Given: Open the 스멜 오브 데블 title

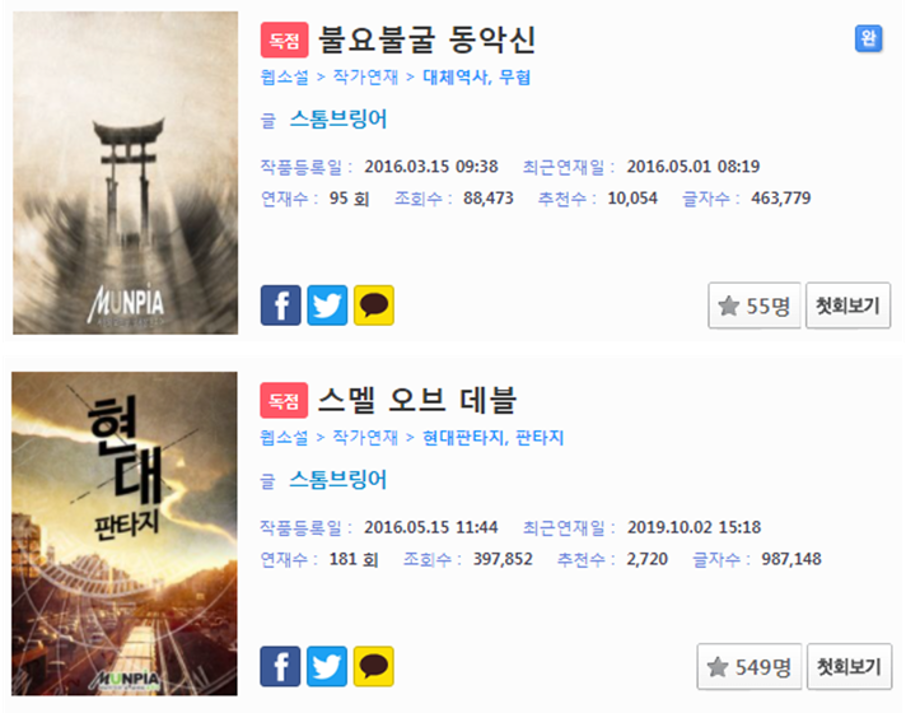Looking at the screenshot, I should pyautogui.click(x=417, y=401).
